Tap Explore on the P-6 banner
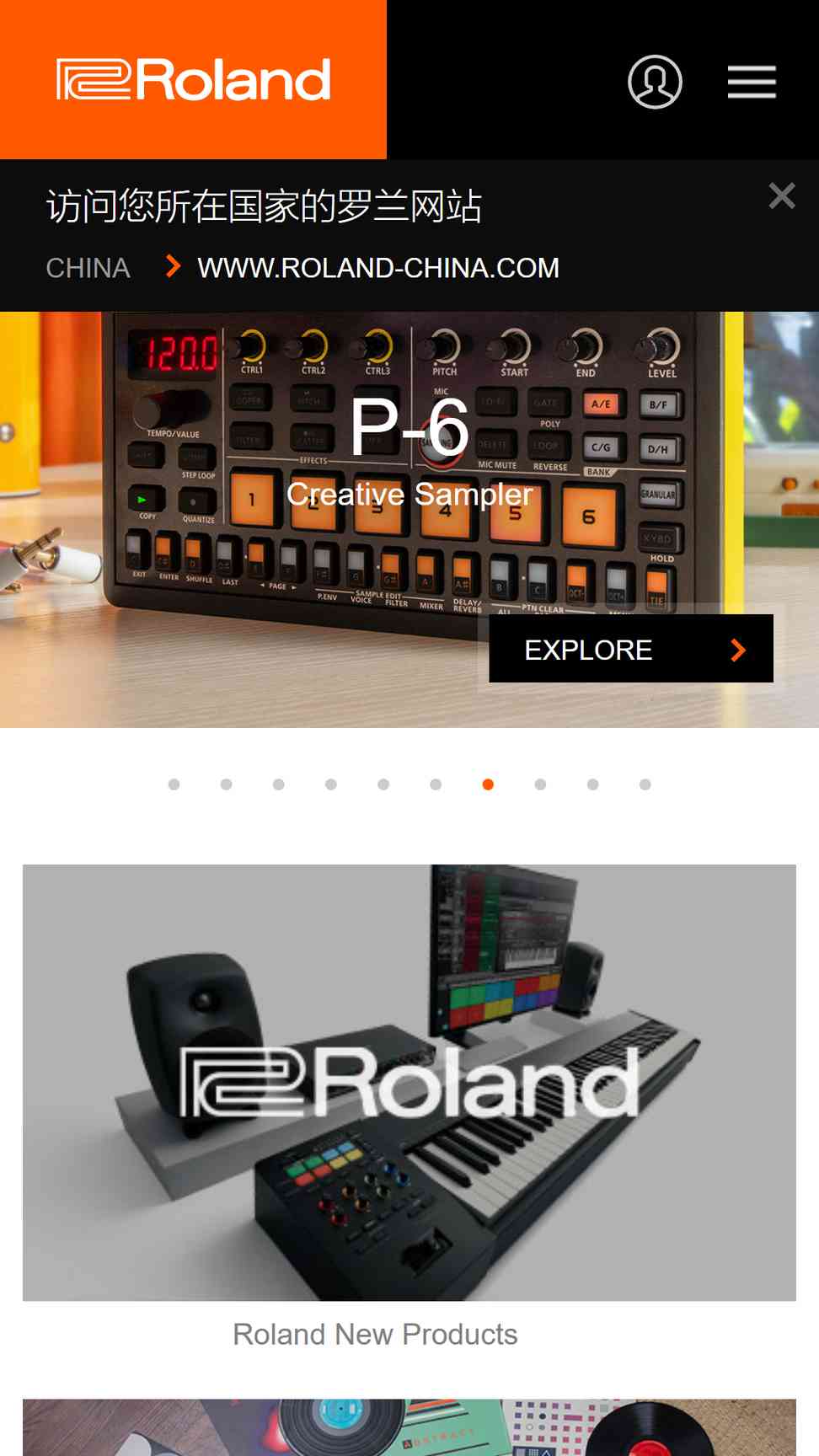Image resolution: width=819 pixels, height=1456 pixels. coord(631,649)
